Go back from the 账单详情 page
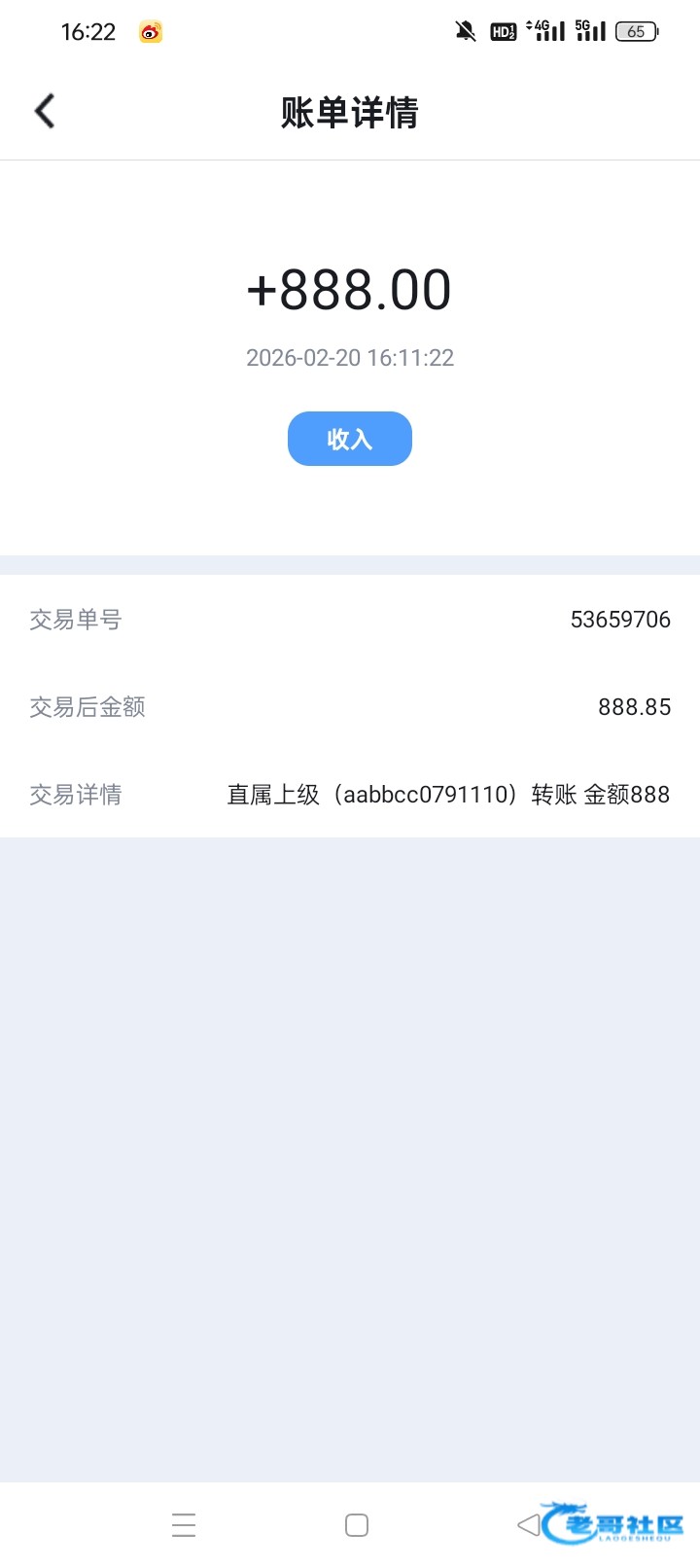 click(x=45, y=111)
